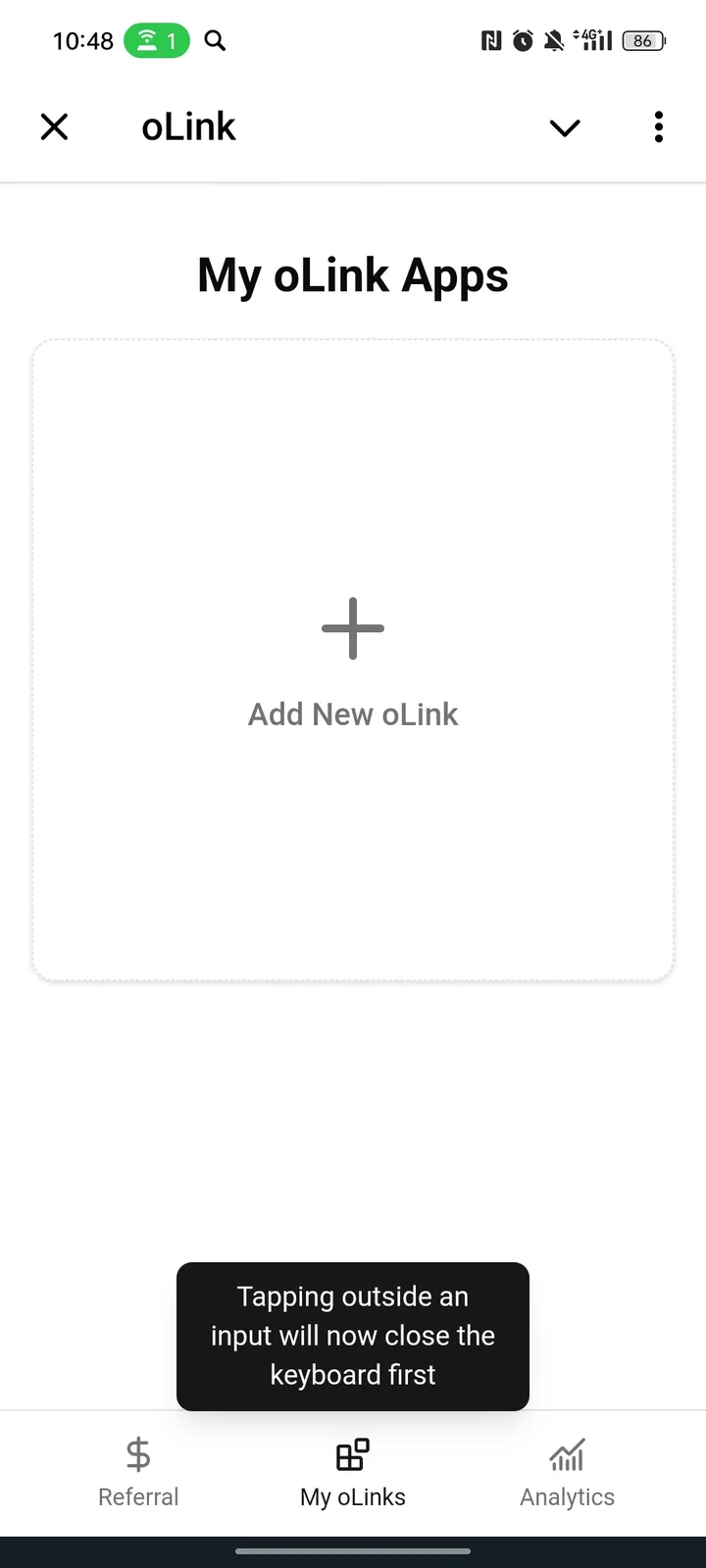The image size is (706, 1568).
Task: Tap the Add New oLink label text
Action: (x=352, y=713)
